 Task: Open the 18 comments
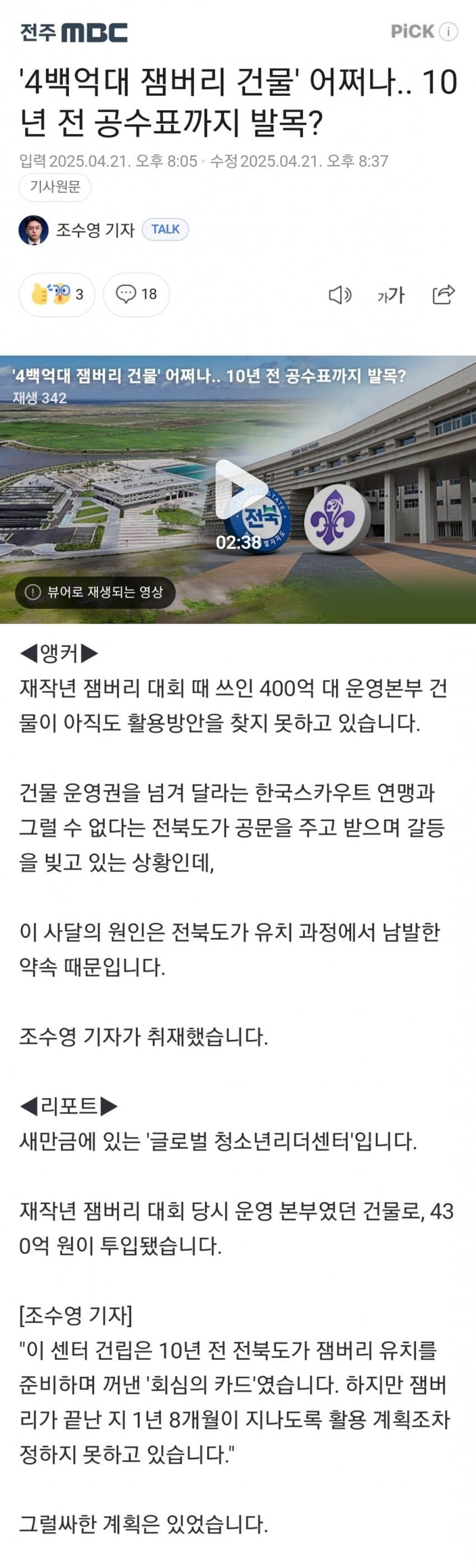tap(136, 295)
